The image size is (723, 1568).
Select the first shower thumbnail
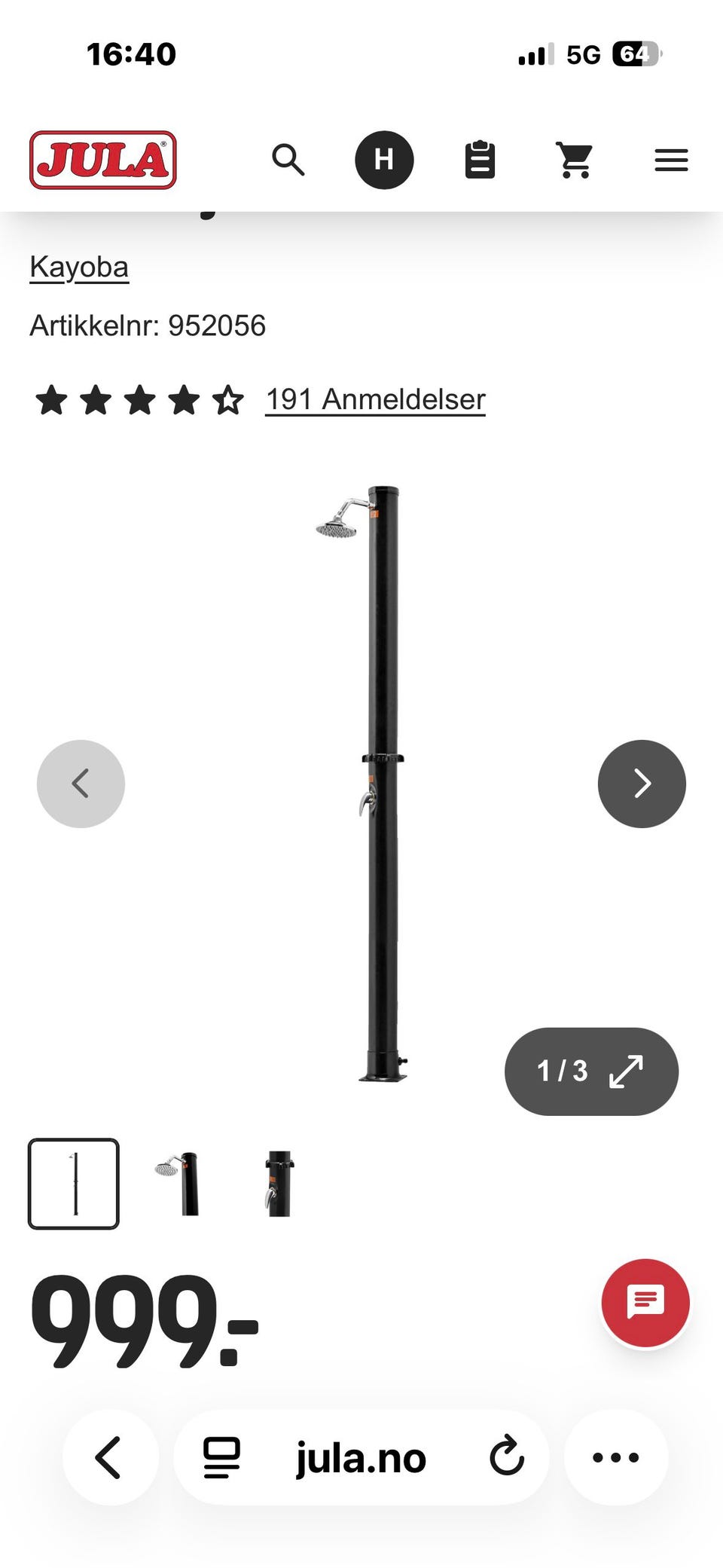74,1184
